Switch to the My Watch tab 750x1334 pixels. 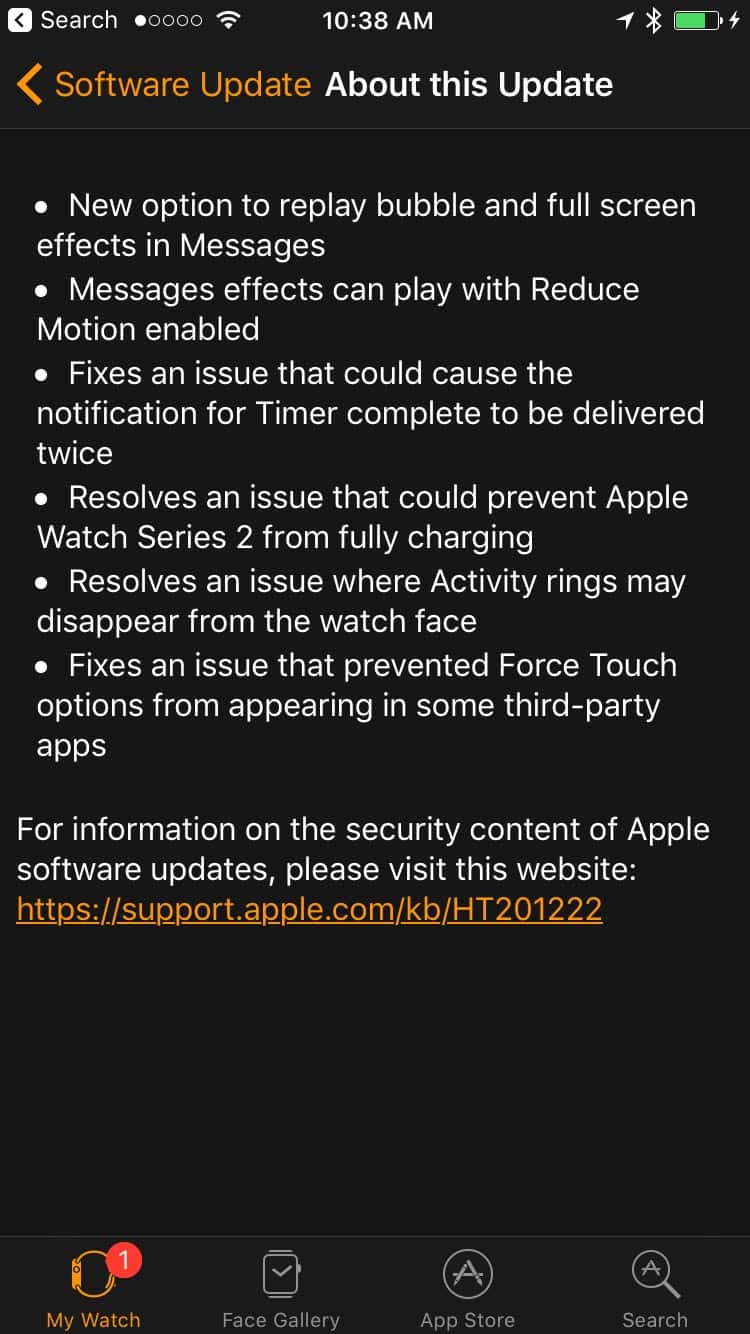click(93, 1288)
